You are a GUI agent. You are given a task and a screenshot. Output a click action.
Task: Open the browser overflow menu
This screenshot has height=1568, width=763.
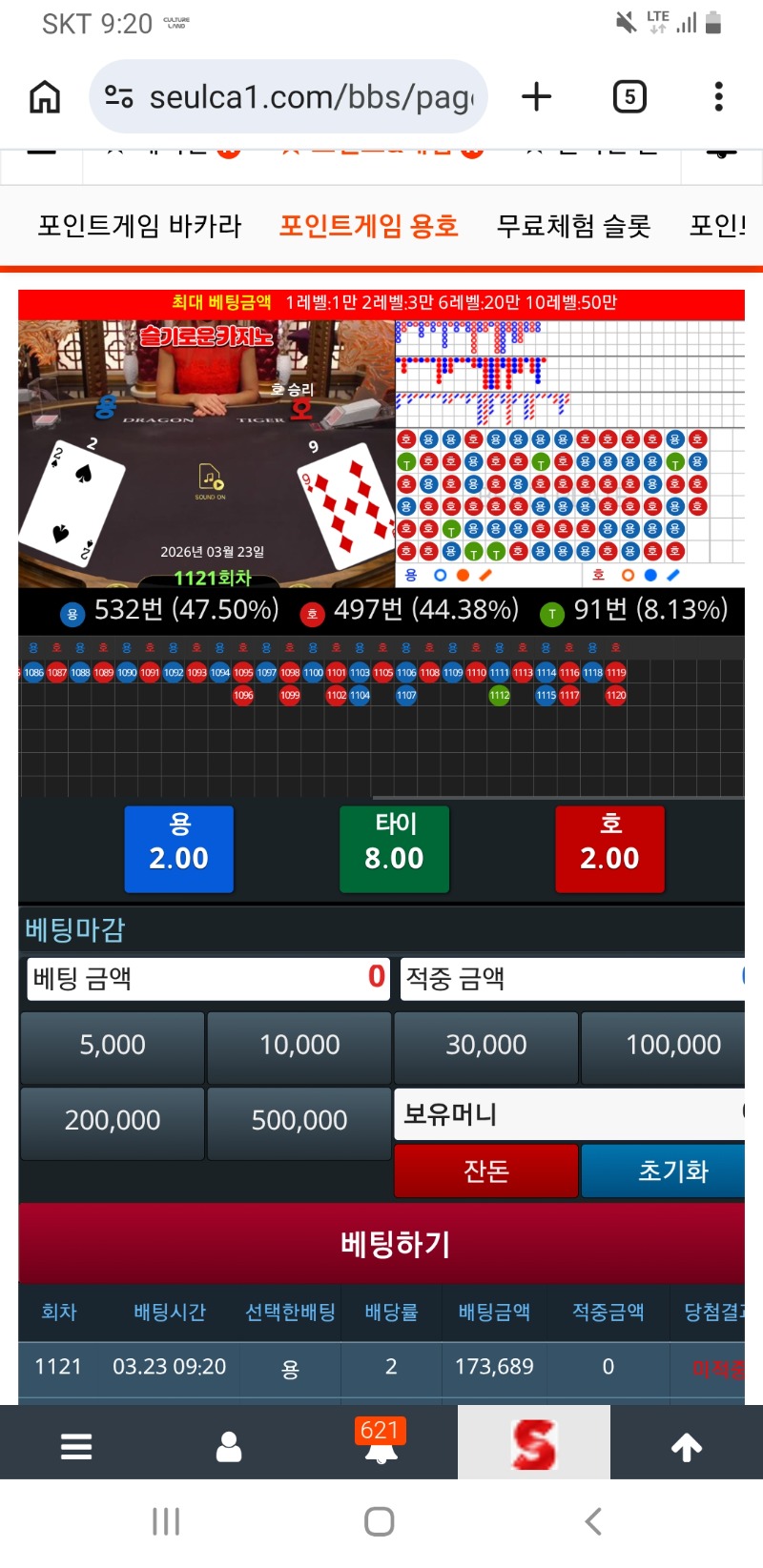coord(719,96)
